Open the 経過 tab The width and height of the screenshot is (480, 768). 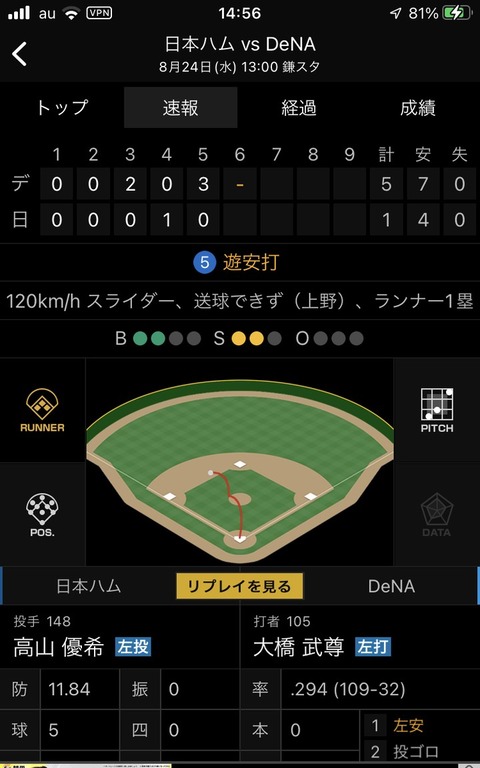[299, 108]
